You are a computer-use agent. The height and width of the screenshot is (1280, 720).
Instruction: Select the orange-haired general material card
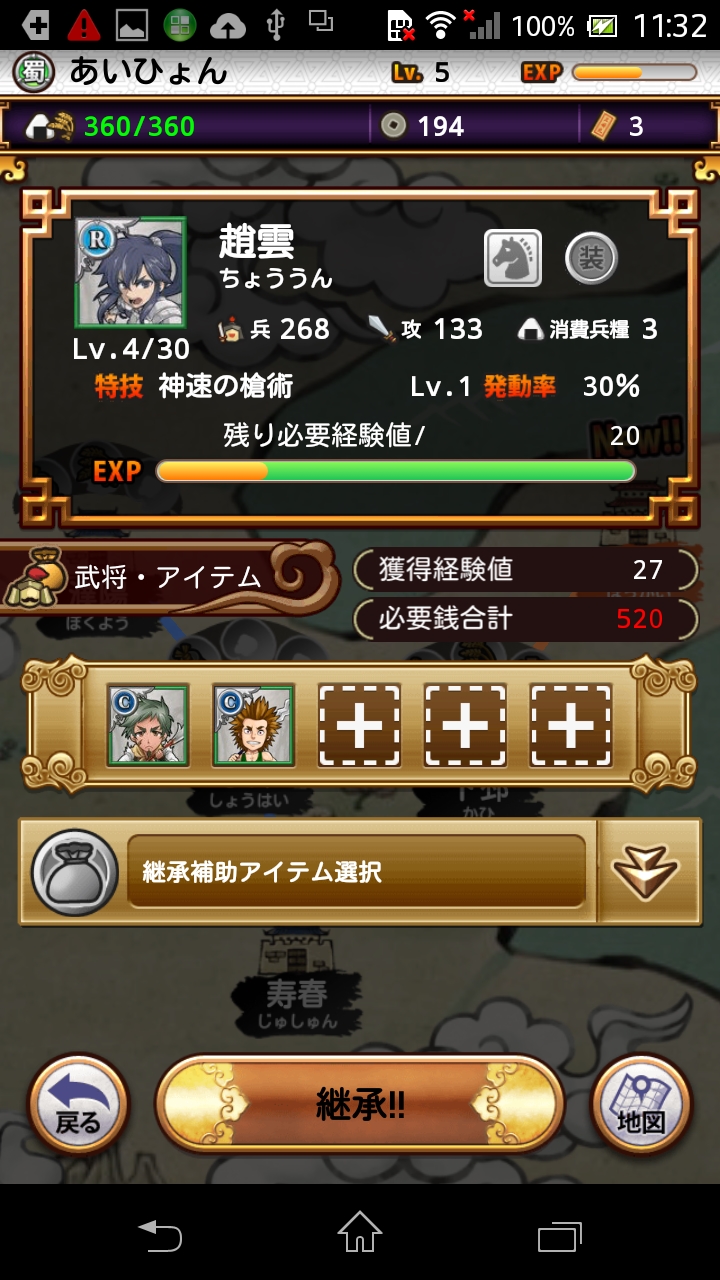(x=254, y=725)
